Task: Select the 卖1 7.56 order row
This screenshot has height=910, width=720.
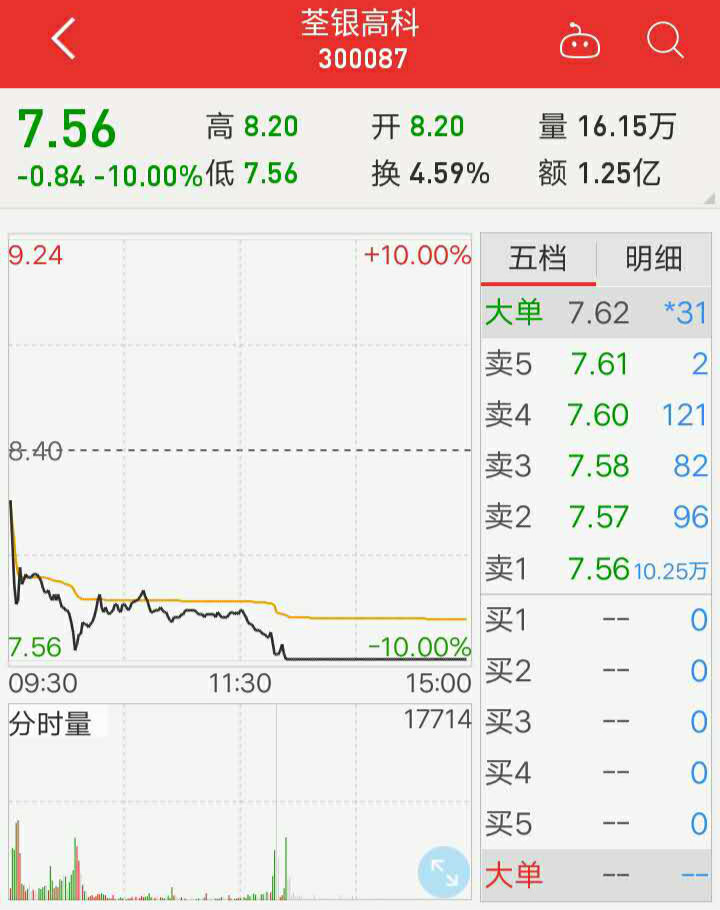Action: tap(596, 569)
